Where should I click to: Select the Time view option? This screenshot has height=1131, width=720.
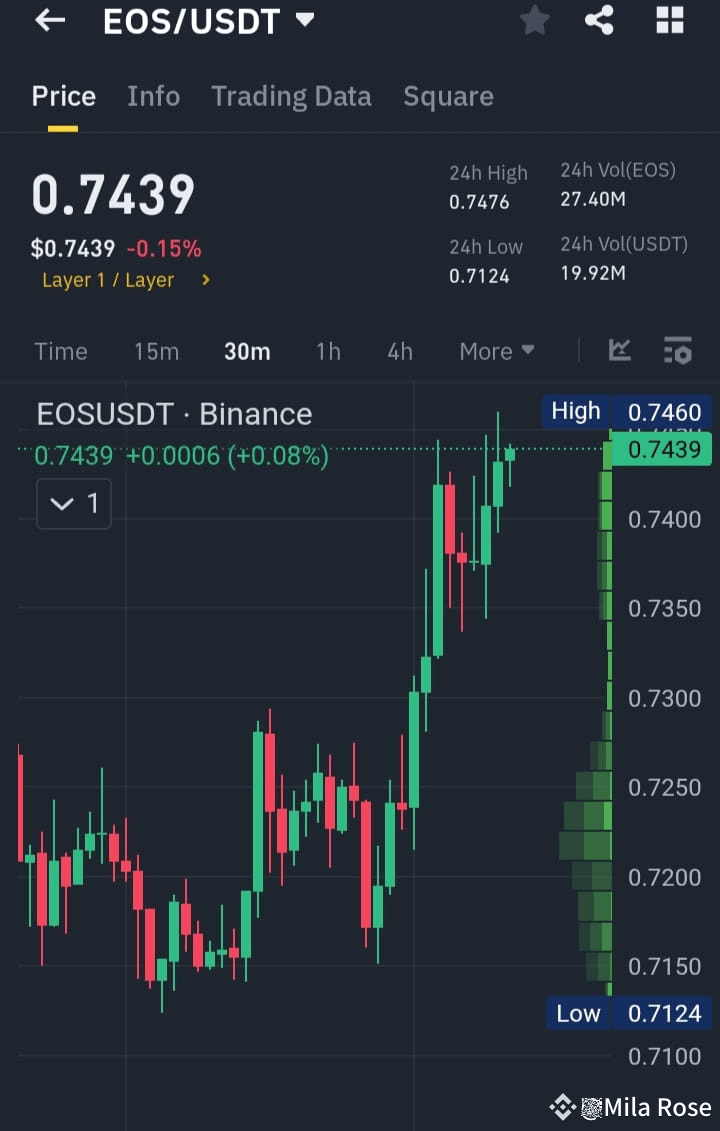click(x=61, y=351)
